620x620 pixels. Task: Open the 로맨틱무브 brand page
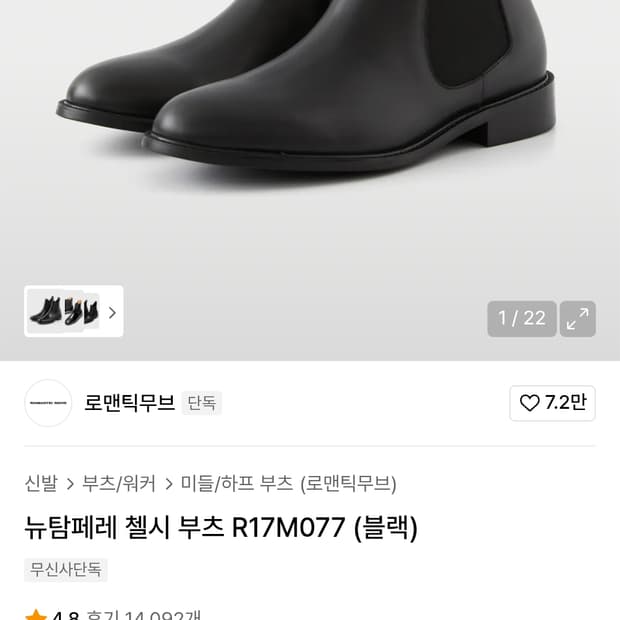click(129, 403)
